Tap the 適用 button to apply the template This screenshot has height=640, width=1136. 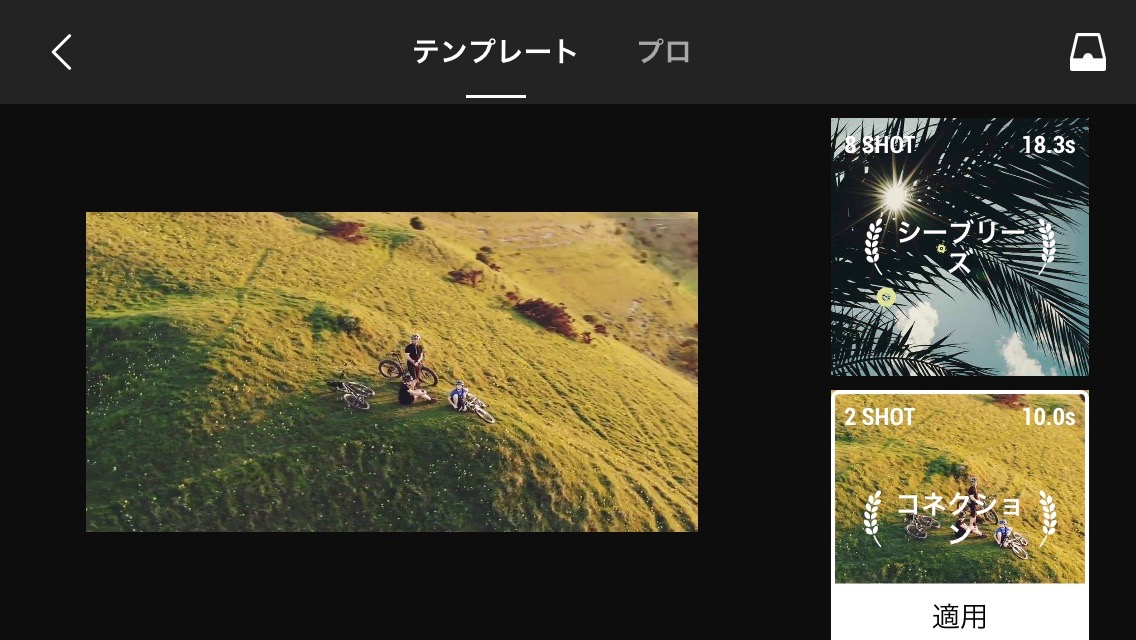pos(959,616)
